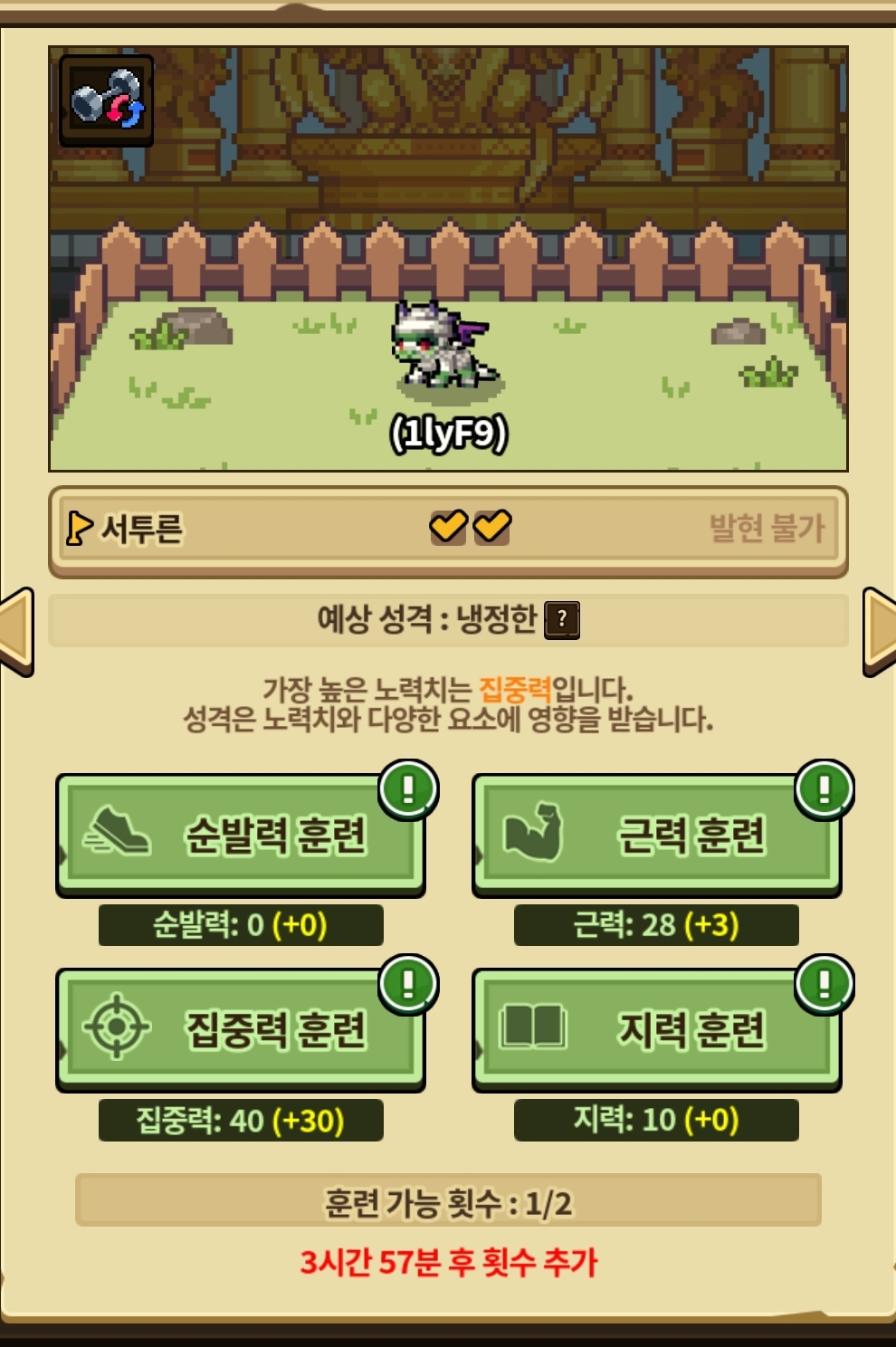Start 집중력 훈련 focus training
Viewport: 896px width, 1347px height.
click(x=241, y=1028)
